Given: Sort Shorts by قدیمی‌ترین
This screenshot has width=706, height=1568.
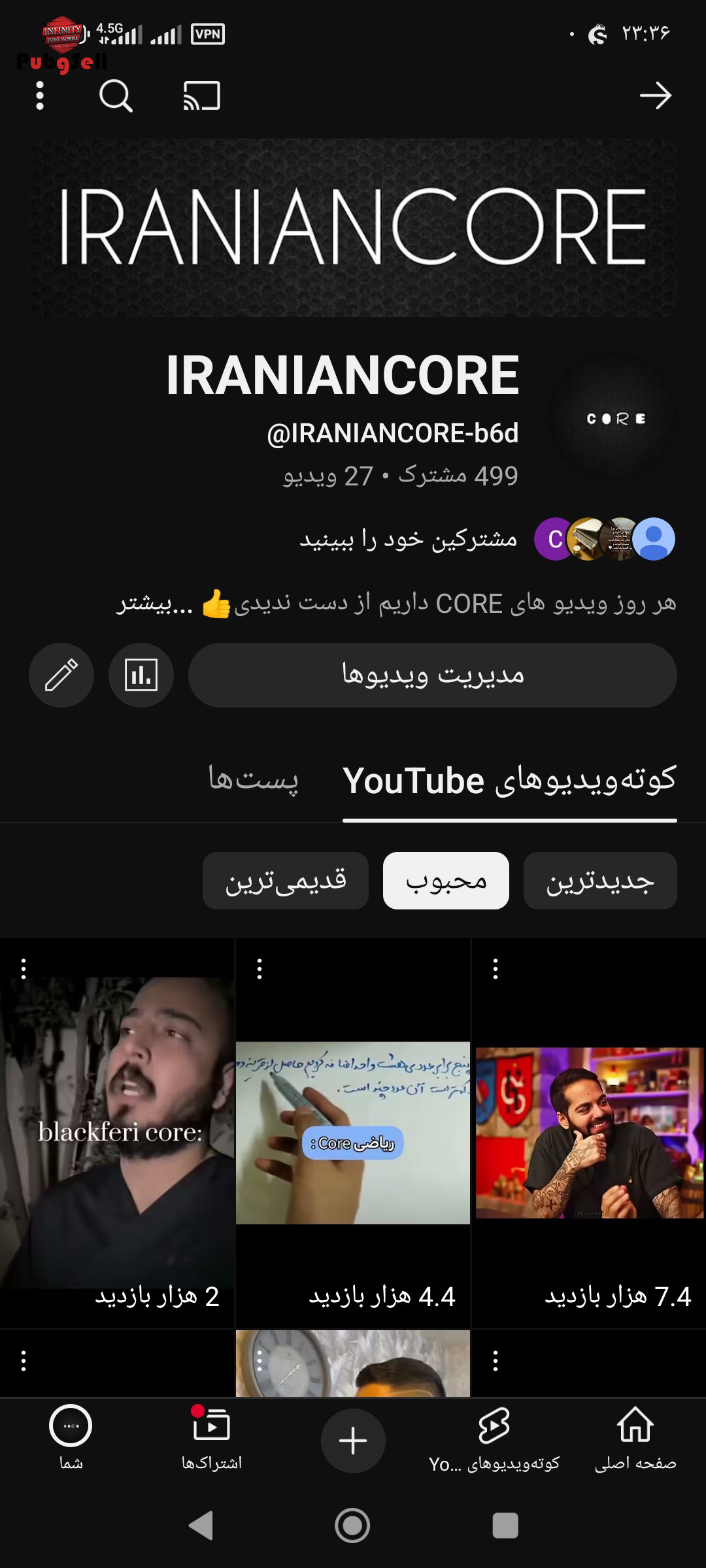Looking at the screenshot, I should (286, 881).
